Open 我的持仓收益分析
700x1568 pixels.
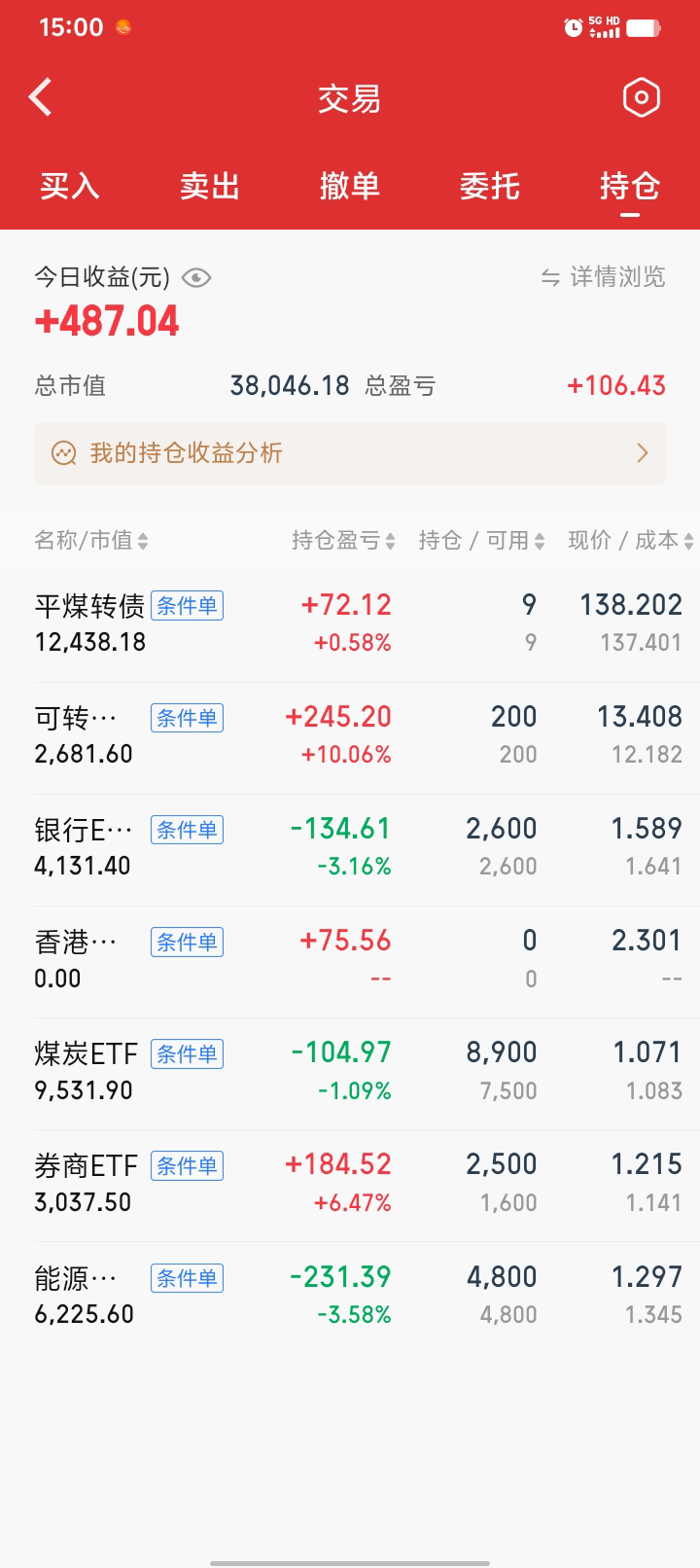(x=350, y=453)
